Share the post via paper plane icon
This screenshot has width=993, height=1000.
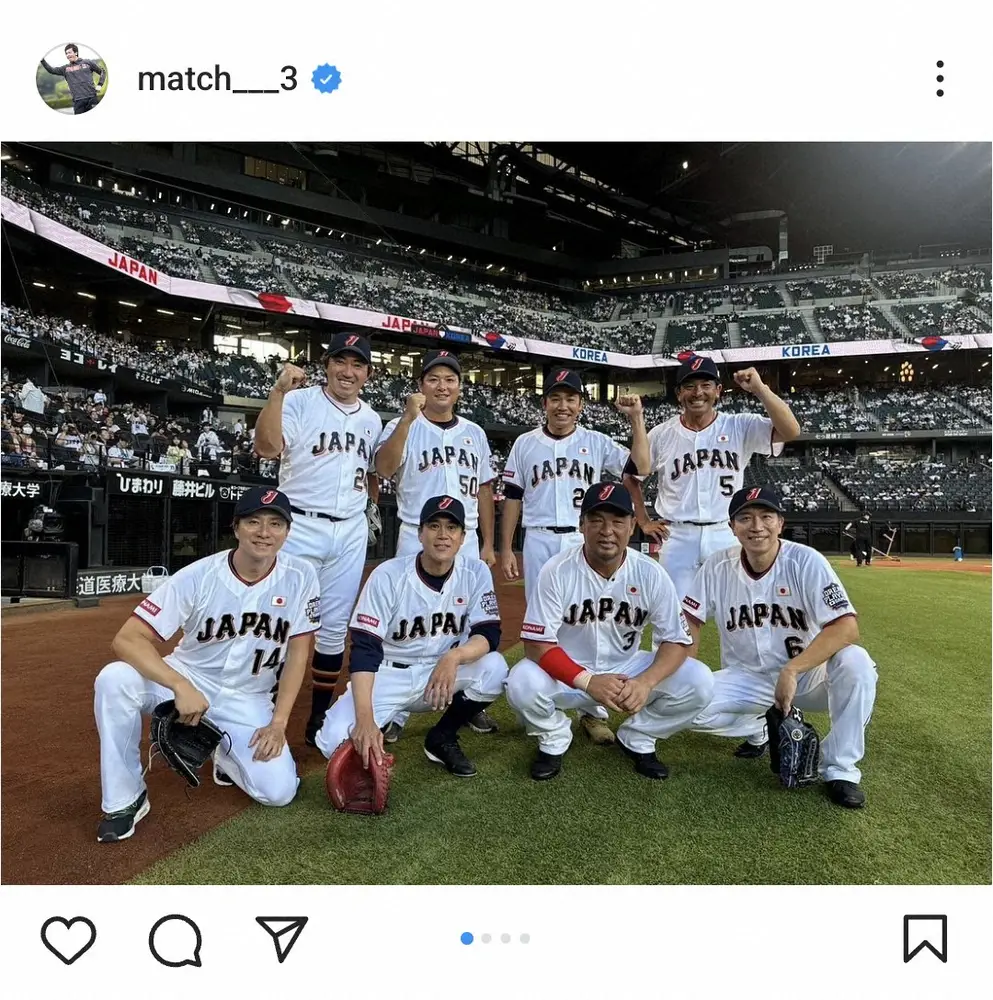(281, 938)
